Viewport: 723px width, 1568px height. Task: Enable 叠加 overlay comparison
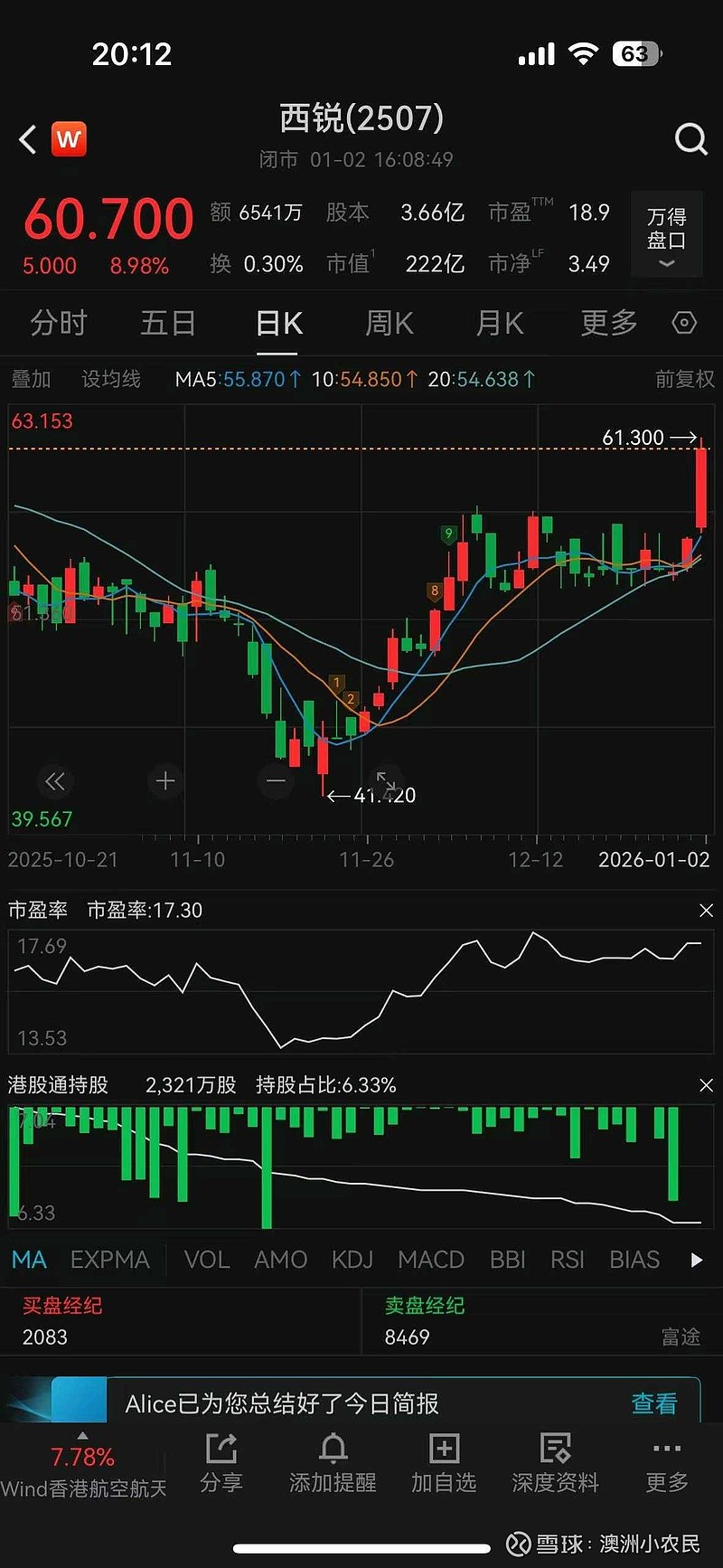tap(30, 379)
